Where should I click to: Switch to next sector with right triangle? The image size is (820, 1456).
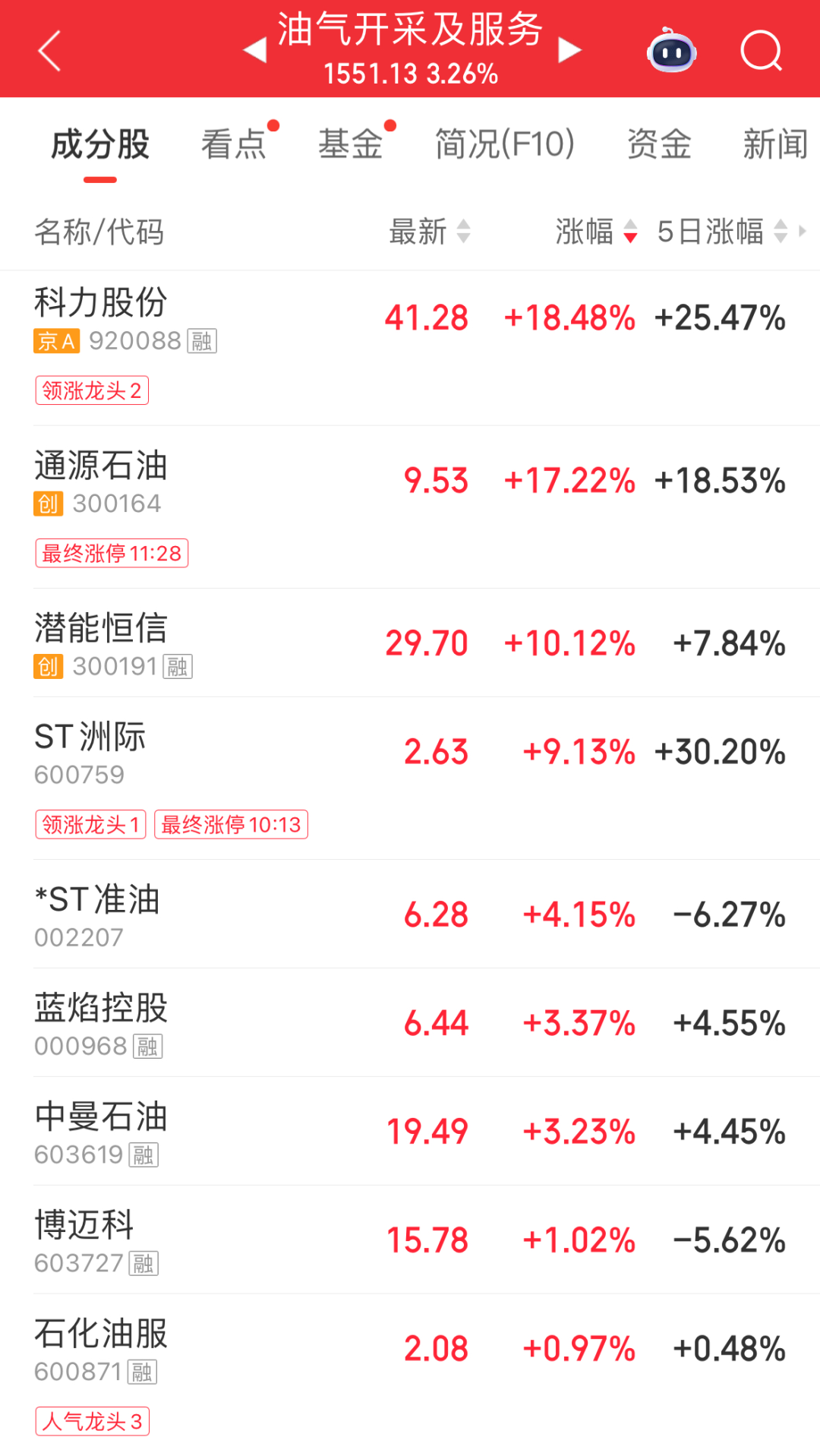569,51
